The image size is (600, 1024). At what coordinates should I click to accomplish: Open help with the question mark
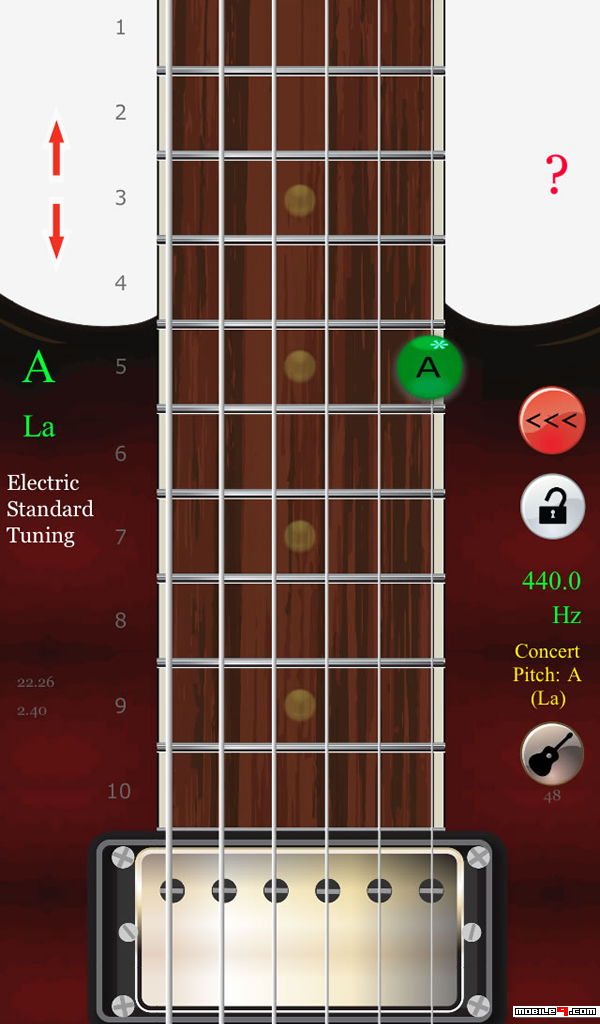tap(556, 174)
